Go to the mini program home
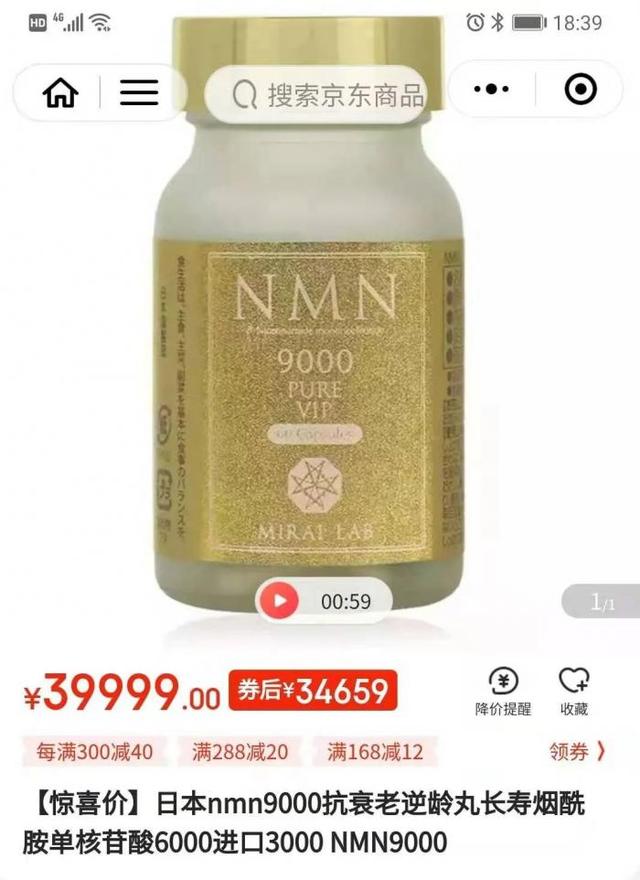Viewport: 640px width, 880px height. 61,92
